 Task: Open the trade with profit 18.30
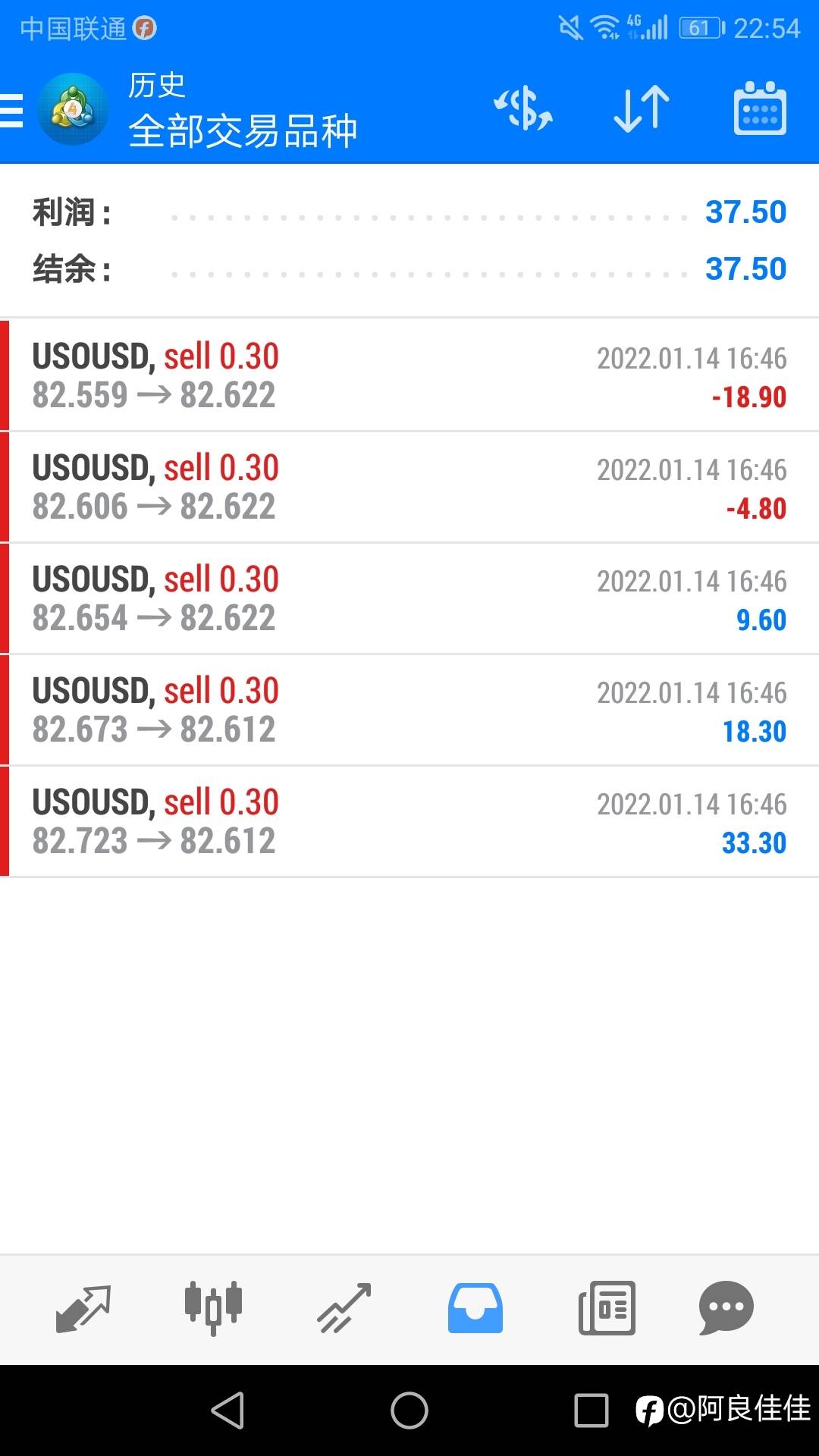point(409,710)
